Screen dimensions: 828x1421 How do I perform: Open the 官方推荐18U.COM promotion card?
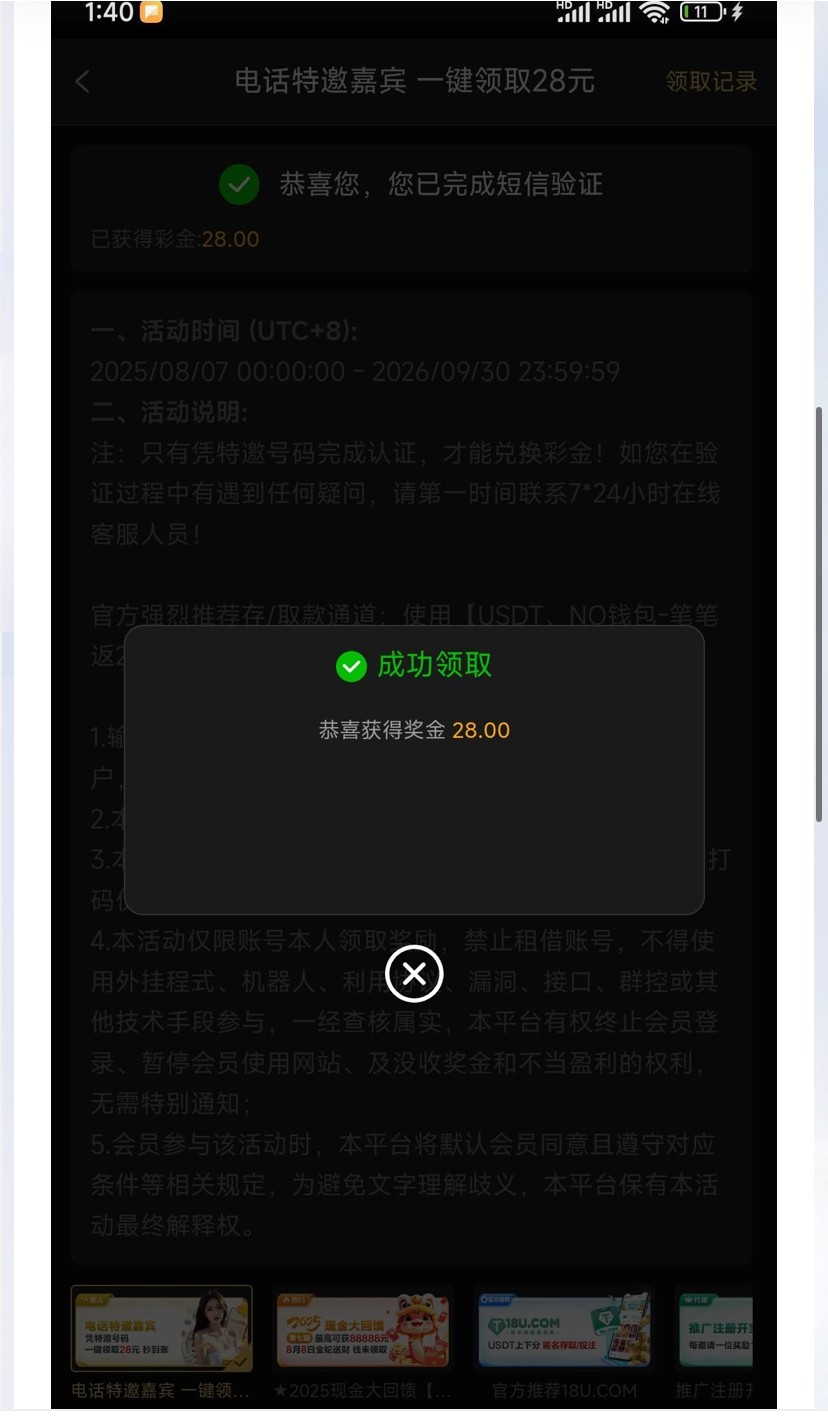point(564,1329)
